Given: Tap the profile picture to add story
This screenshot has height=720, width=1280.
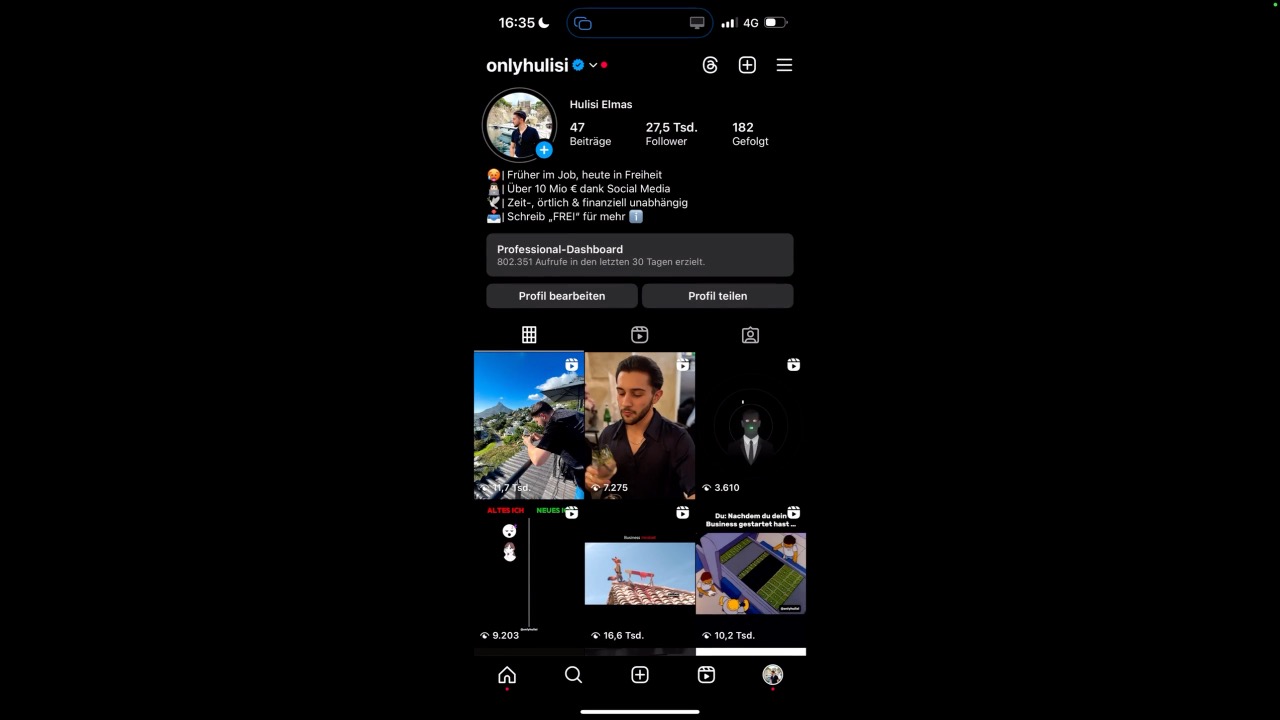Looking at the screenshot, I should (x=519, y=125).
